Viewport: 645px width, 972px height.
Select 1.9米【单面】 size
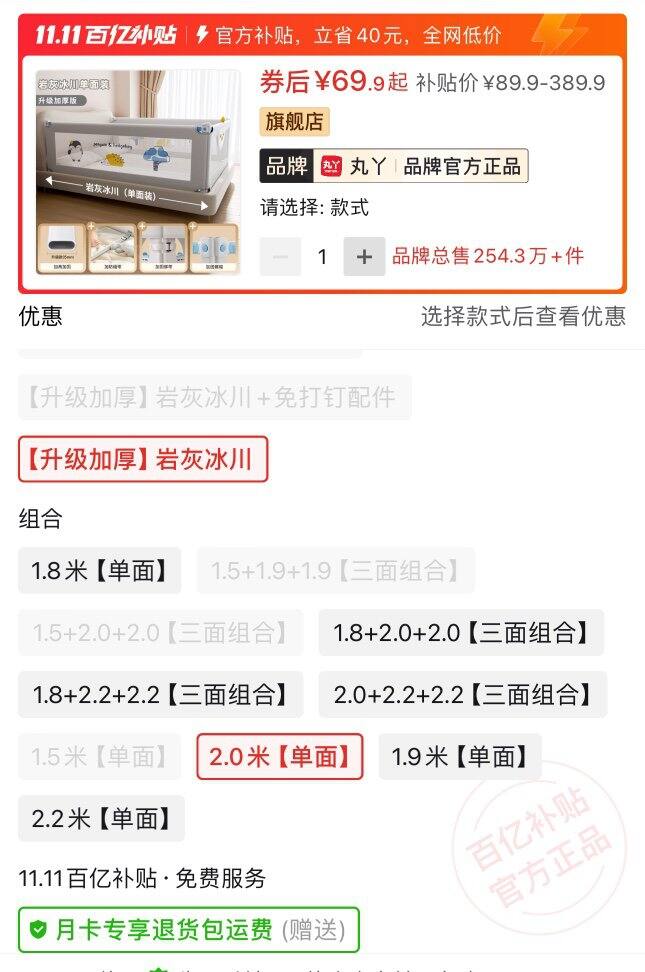[x=459, y=757]
